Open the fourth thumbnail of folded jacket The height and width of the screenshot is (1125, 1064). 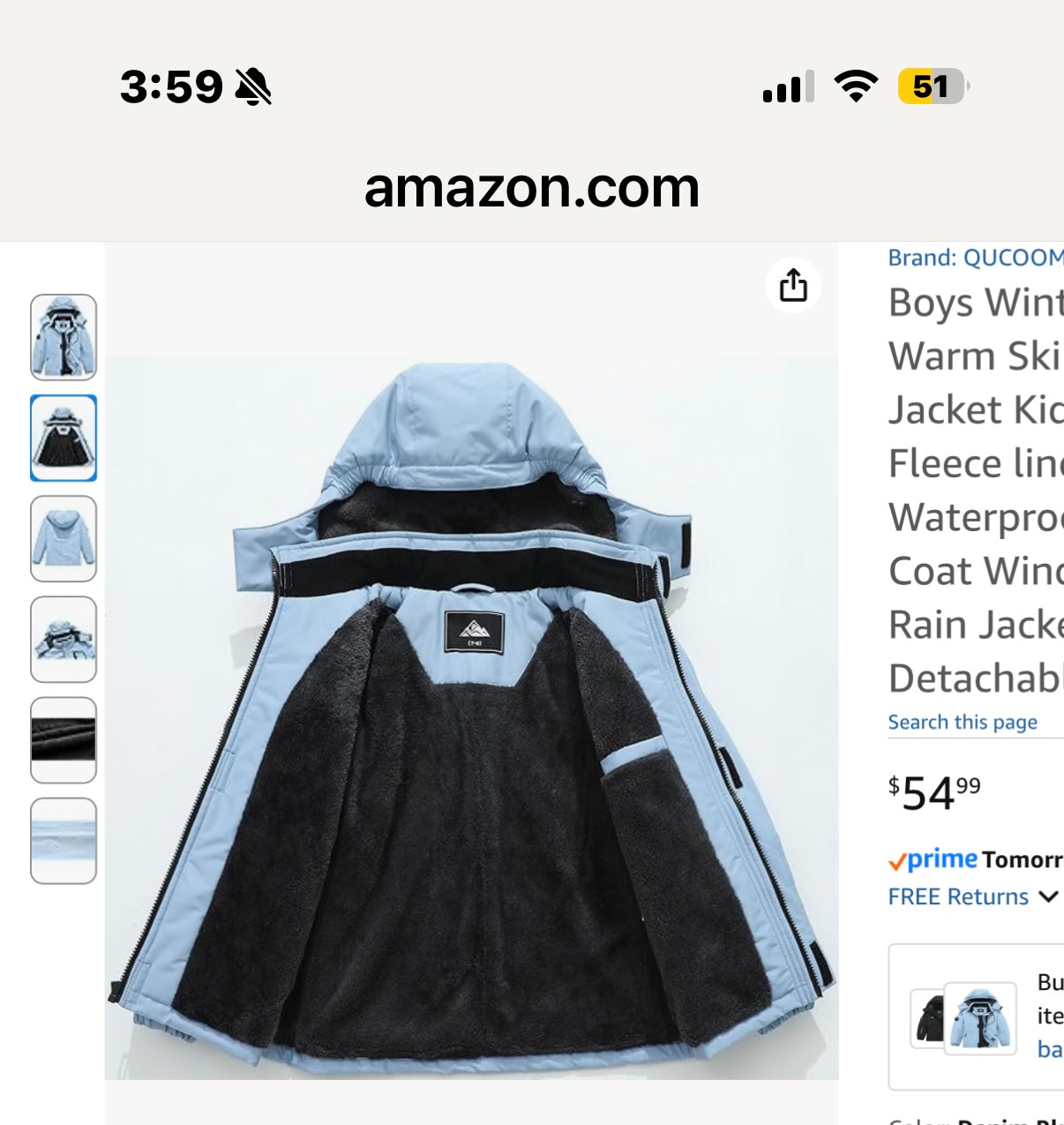(x=64, y=639)
